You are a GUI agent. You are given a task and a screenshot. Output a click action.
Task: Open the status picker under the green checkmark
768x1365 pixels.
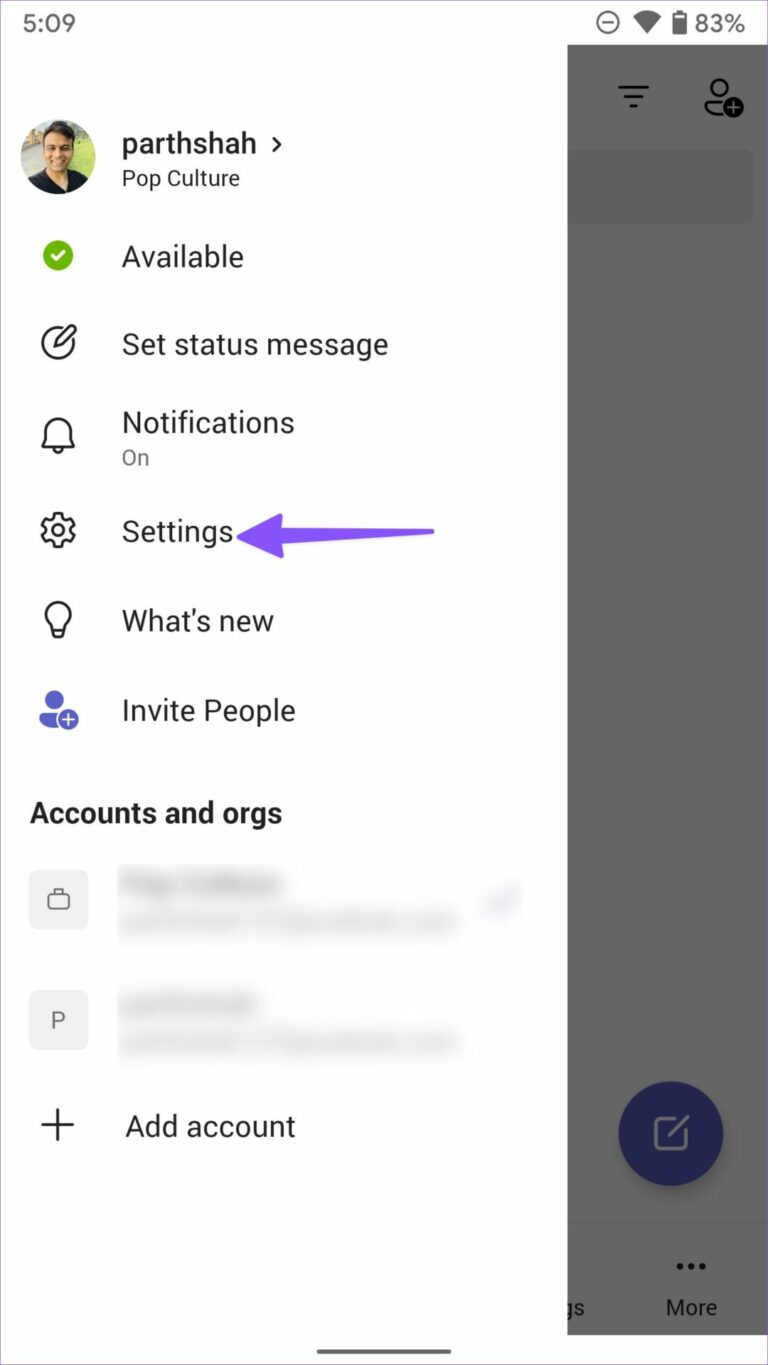coord(58,256)
